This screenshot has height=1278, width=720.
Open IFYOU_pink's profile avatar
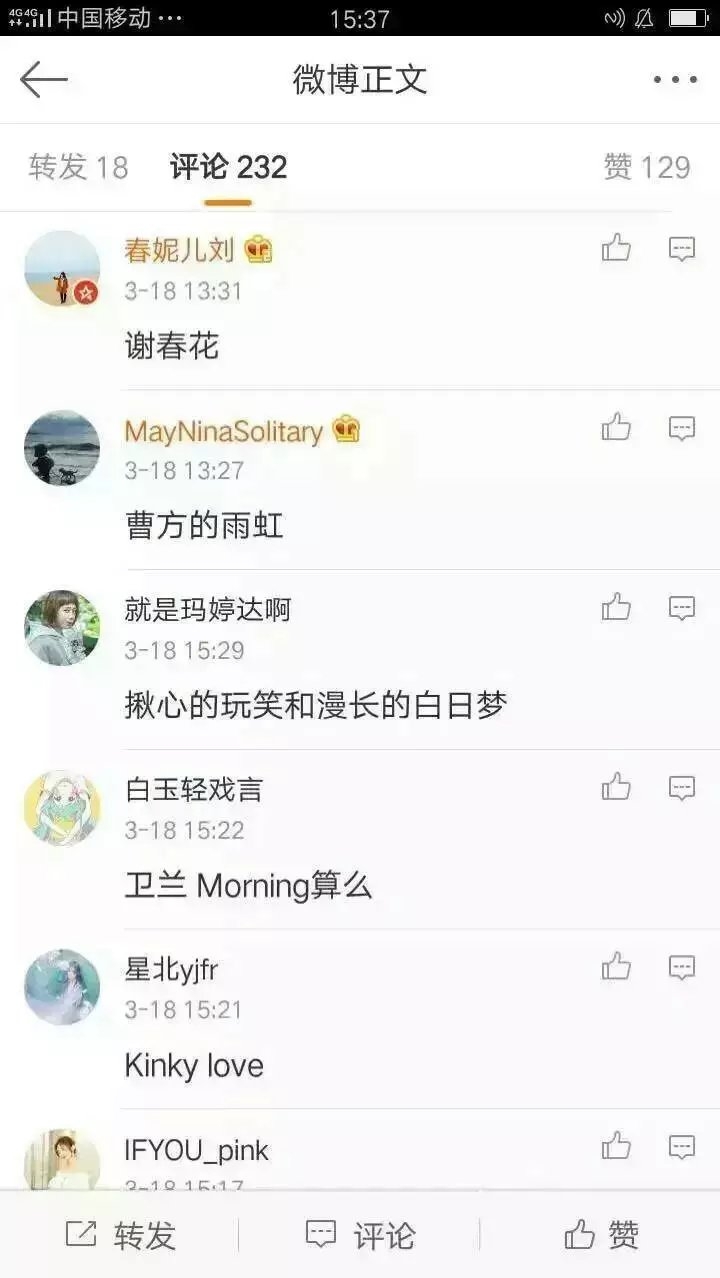62,1160
